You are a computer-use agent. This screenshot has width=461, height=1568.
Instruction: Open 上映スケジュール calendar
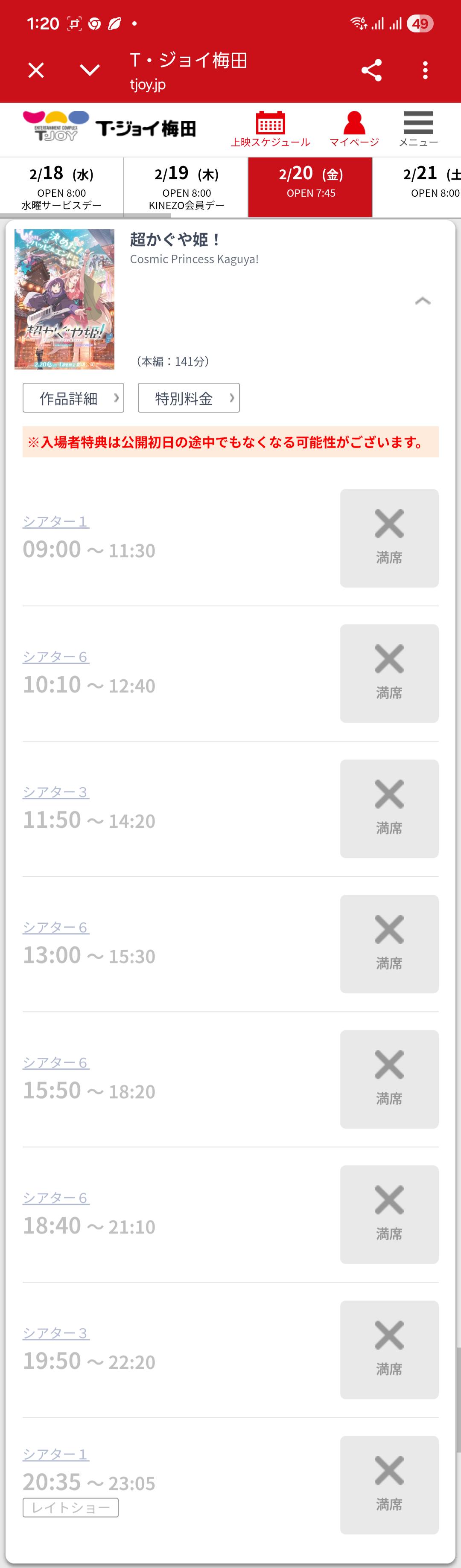click(270, 129)
